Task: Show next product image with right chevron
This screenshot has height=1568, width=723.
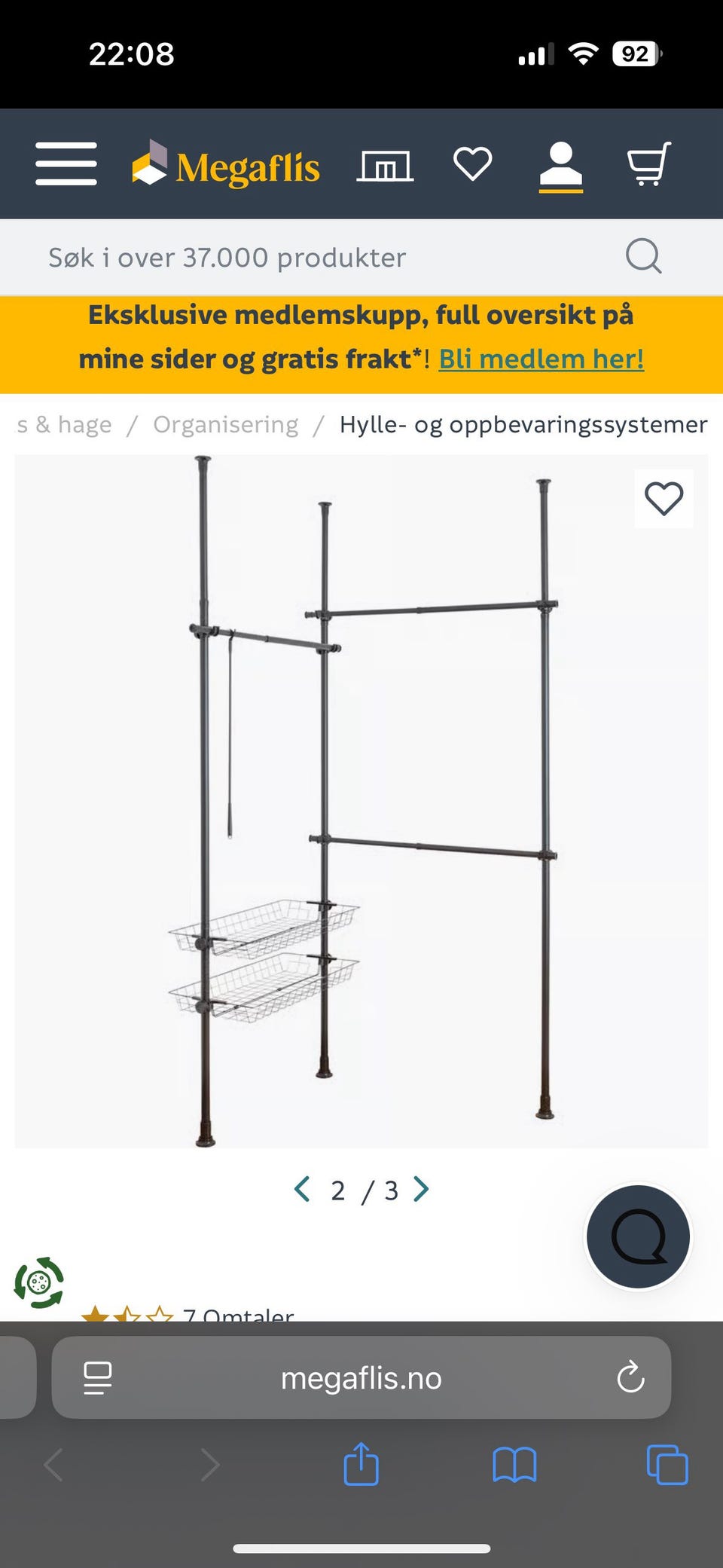Action: (x=423, y=1189)
